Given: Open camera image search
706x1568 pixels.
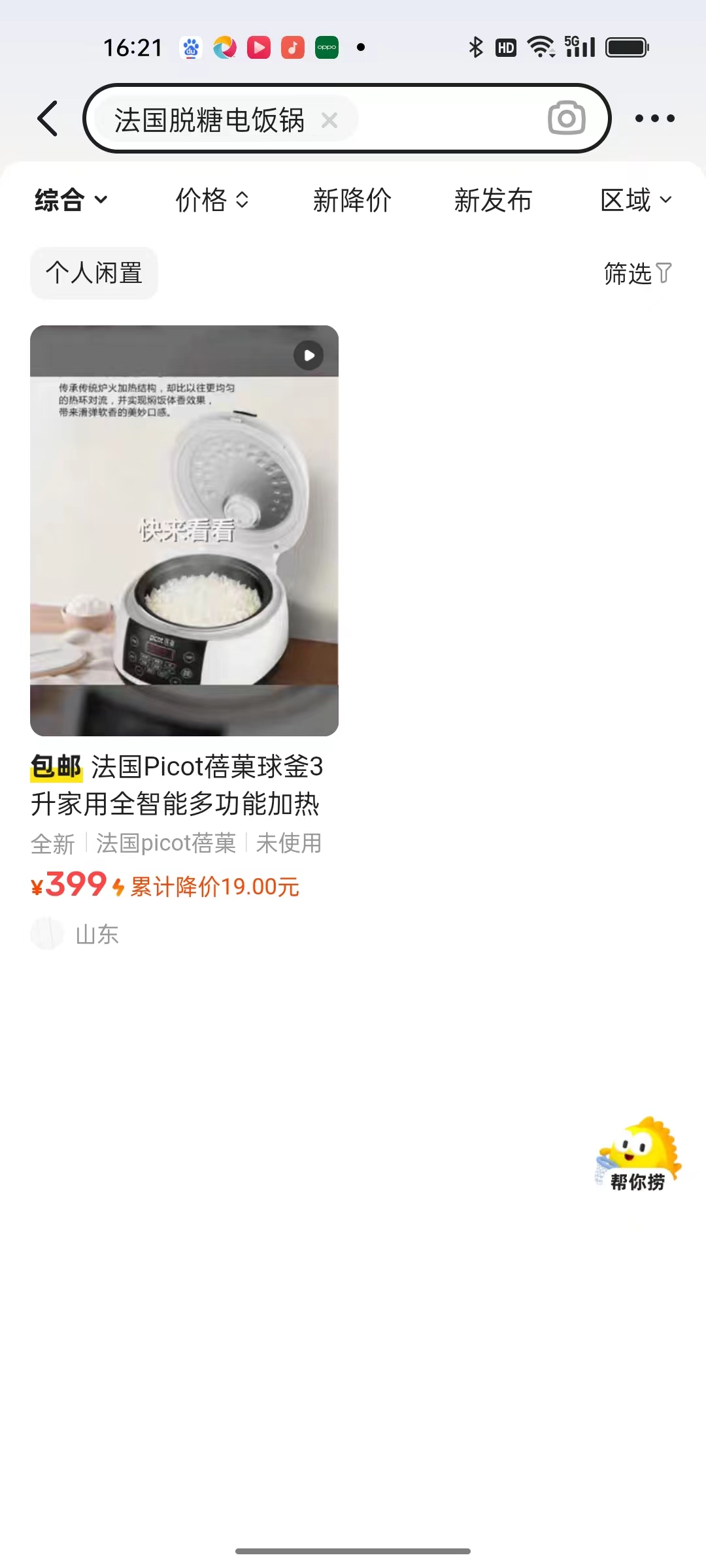Looking at the screenshot, I should click(x=566, y=118).
